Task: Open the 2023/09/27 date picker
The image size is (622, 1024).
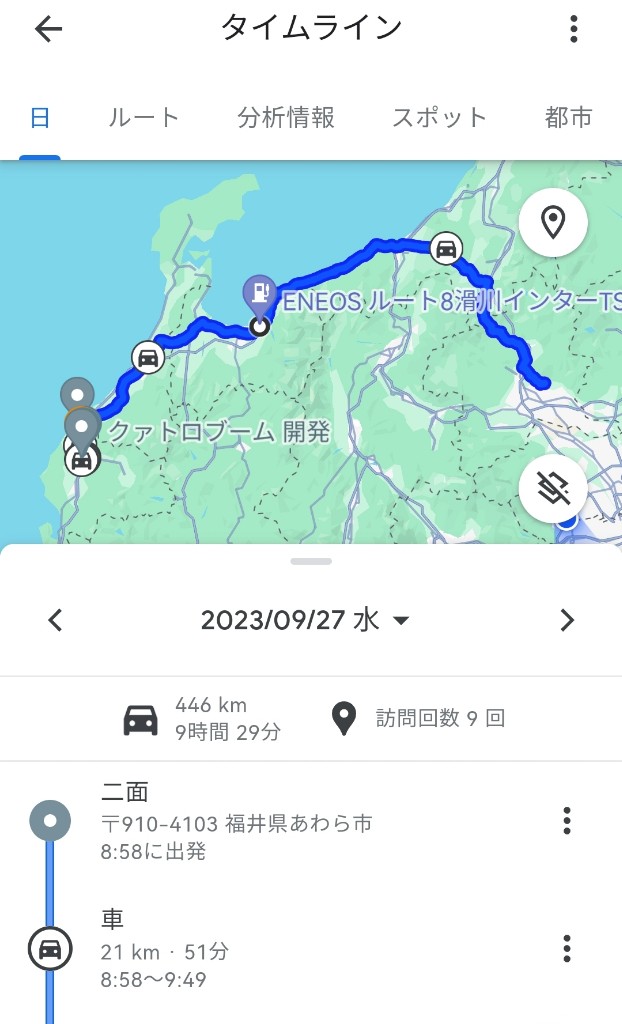Action: [305, 620]
